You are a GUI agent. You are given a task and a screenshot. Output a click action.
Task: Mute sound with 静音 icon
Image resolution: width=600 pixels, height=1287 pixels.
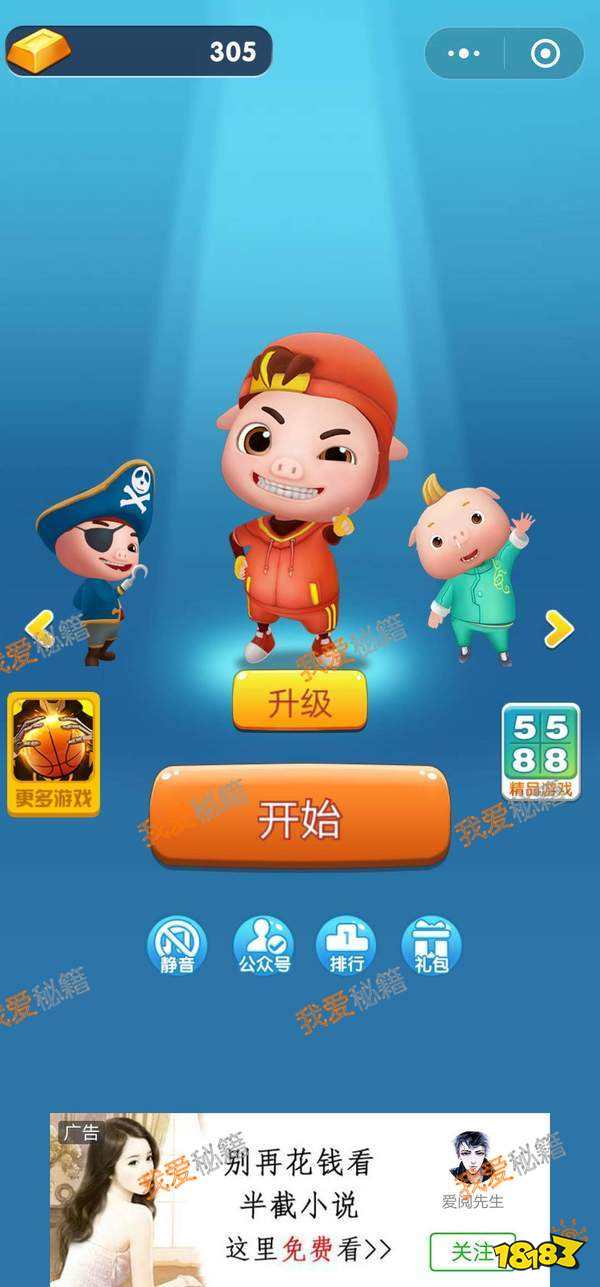(x=177, y=945)
